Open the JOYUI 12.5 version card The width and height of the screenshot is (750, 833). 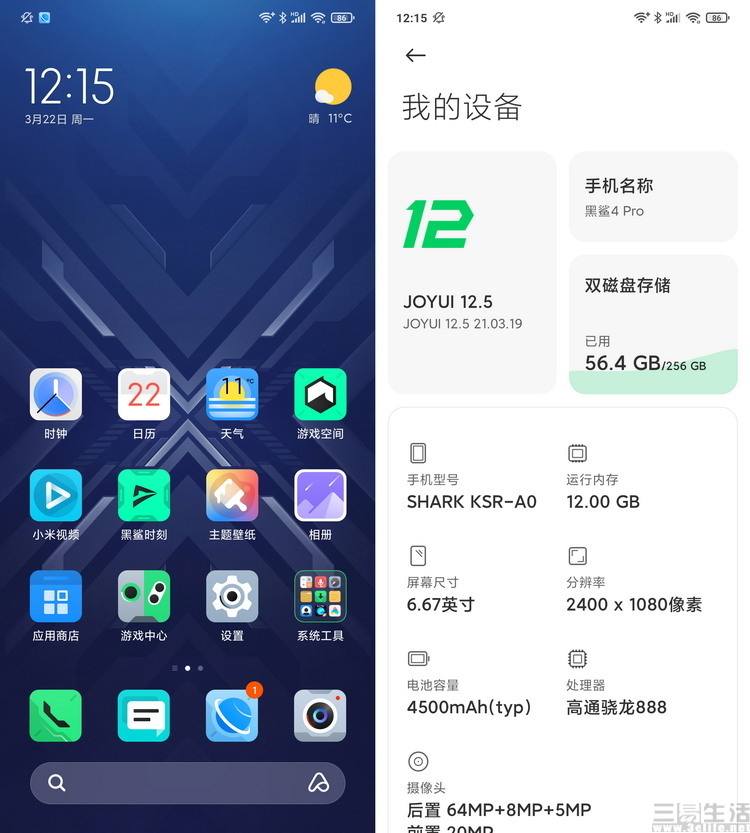pos(472,273)
